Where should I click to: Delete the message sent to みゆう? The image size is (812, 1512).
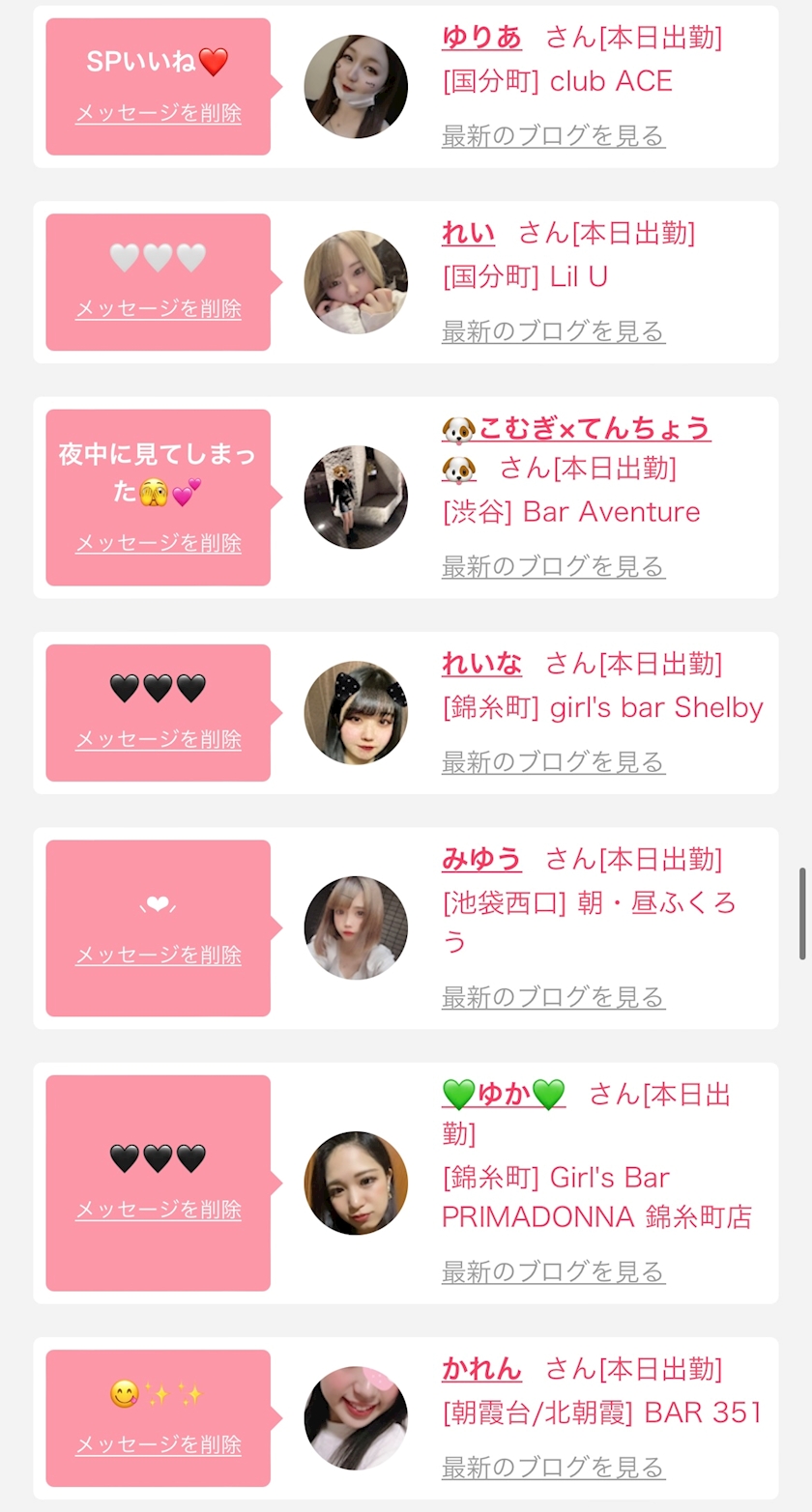pos(159,955)
